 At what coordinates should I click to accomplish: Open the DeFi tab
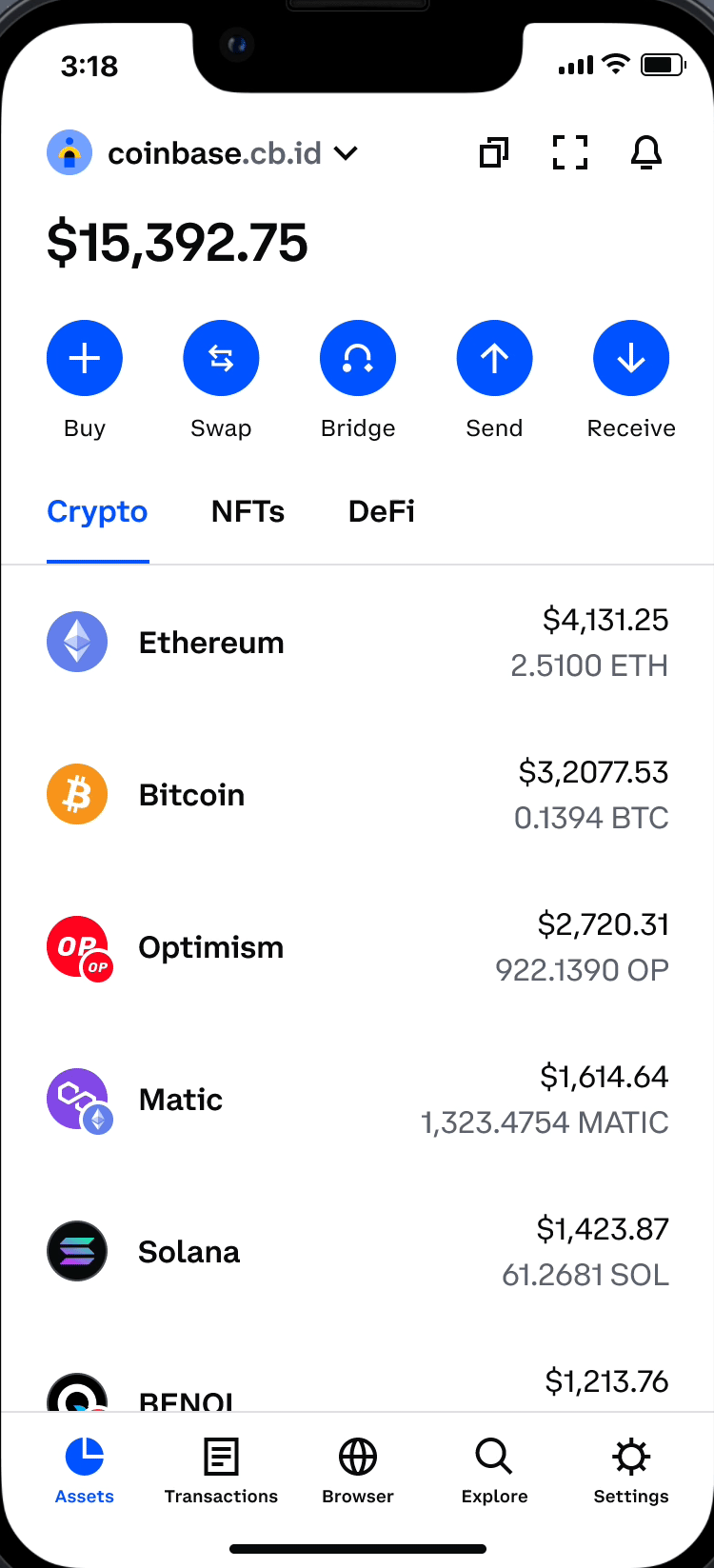point(381,511)
